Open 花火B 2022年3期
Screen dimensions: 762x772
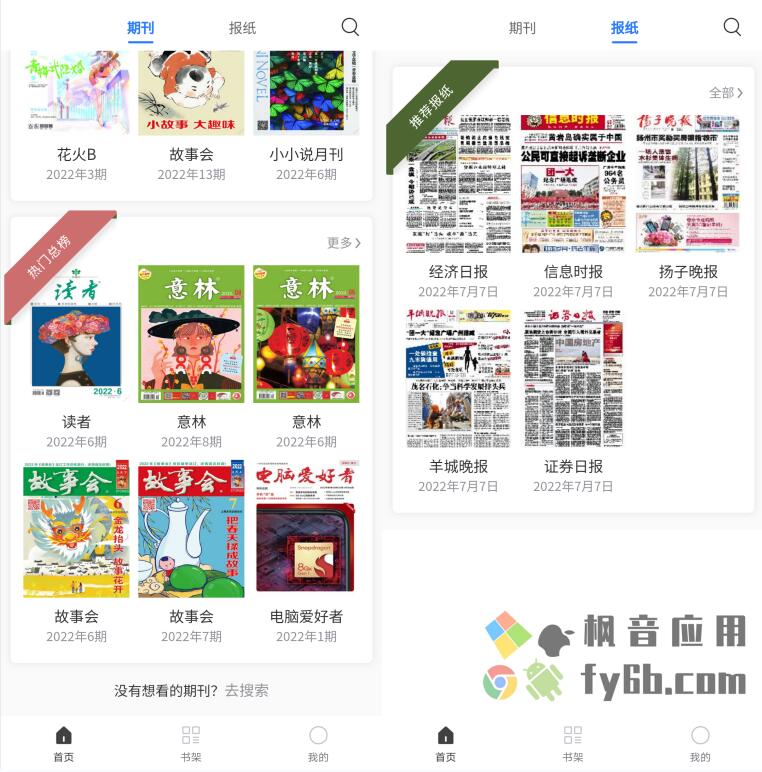[x=76, y=95]
